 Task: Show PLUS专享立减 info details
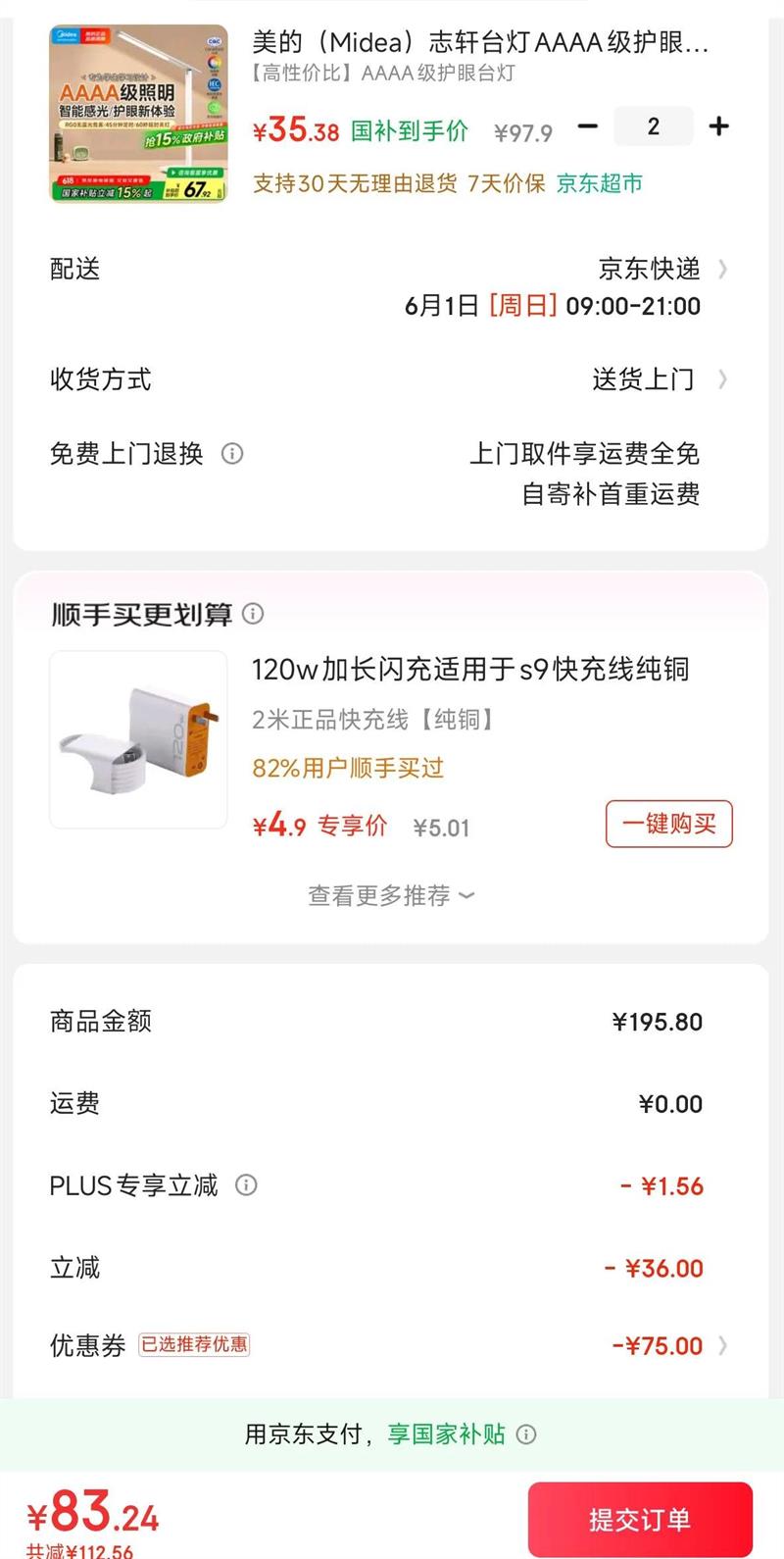(x=247, y=1185)
